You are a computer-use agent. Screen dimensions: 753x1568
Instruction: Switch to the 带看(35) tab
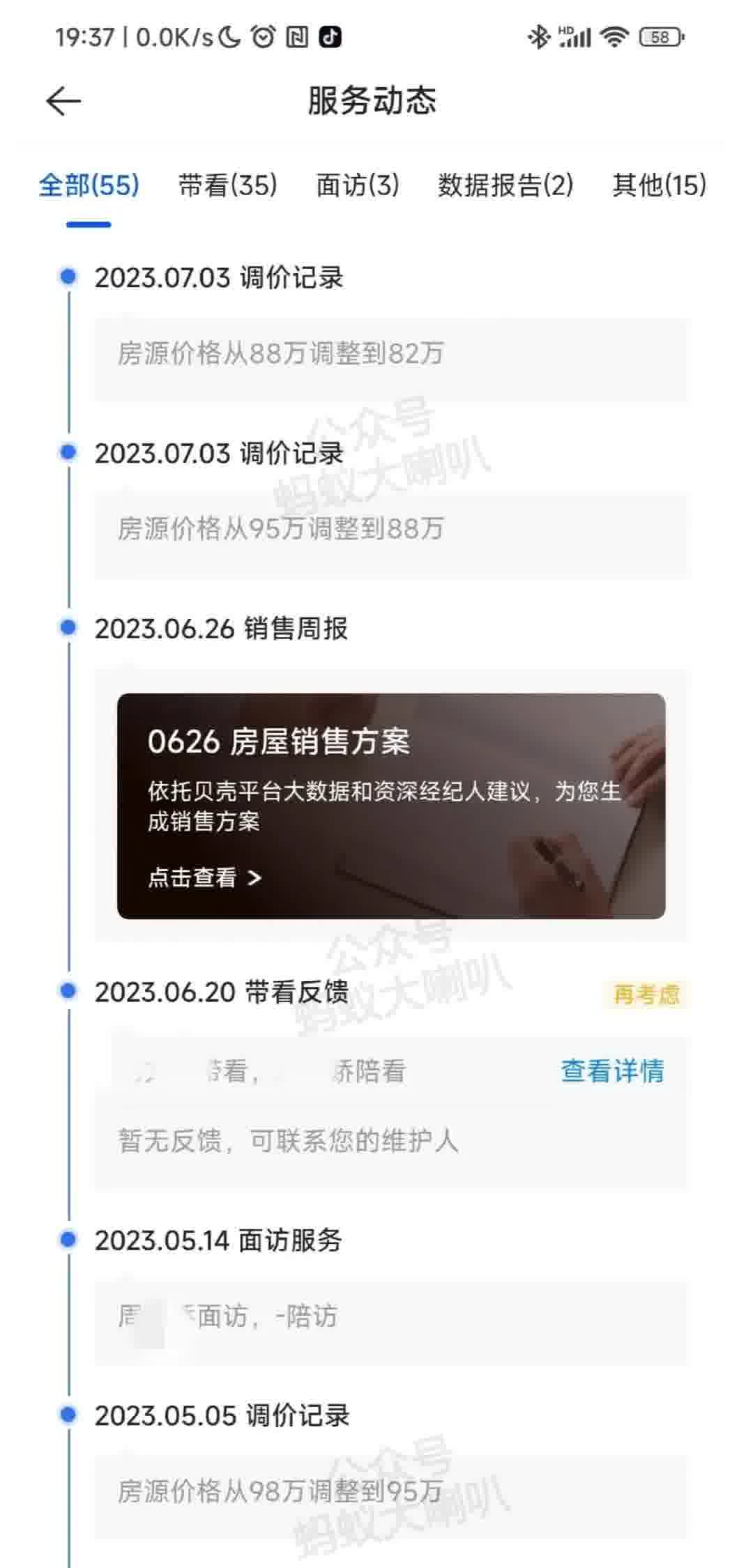pos(227,185)
